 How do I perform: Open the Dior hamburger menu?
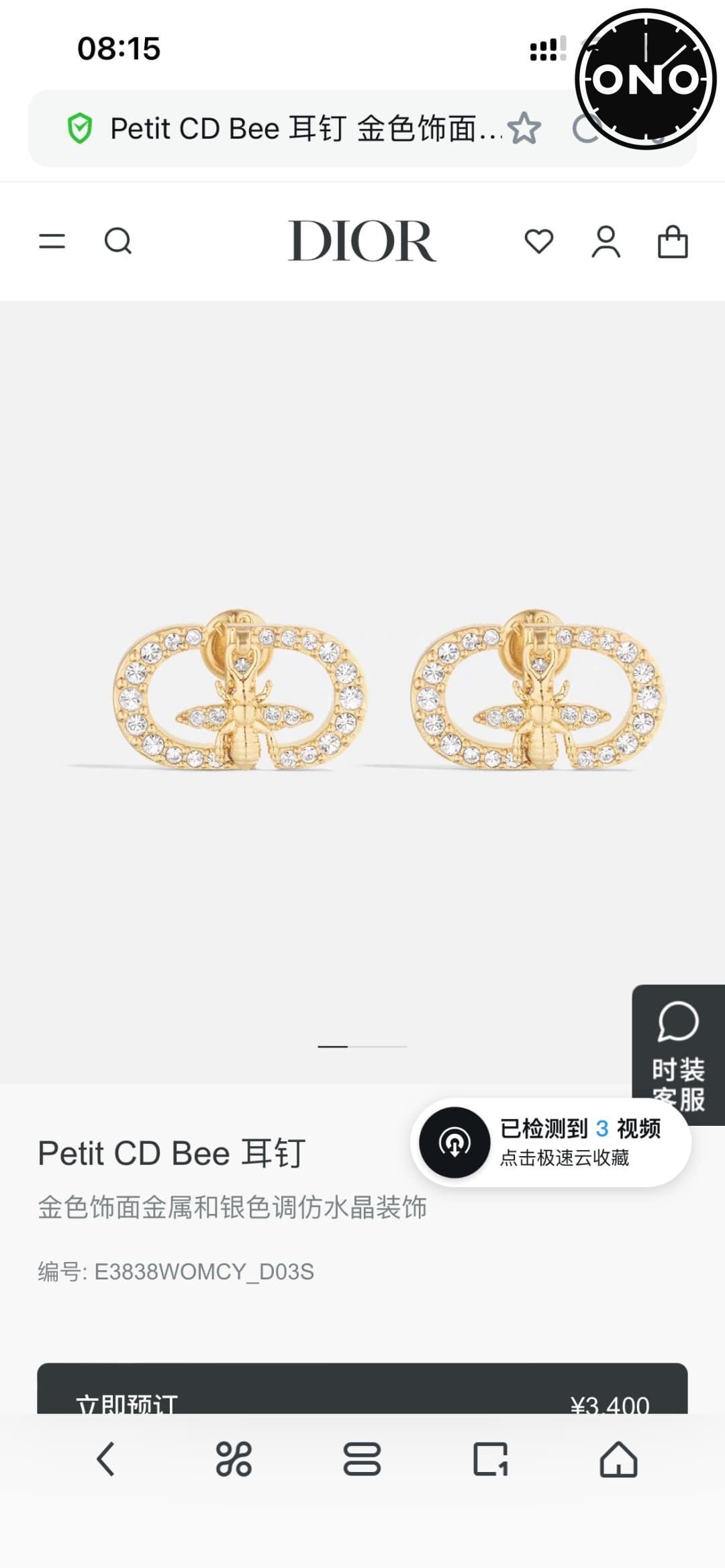coord(52,241)
